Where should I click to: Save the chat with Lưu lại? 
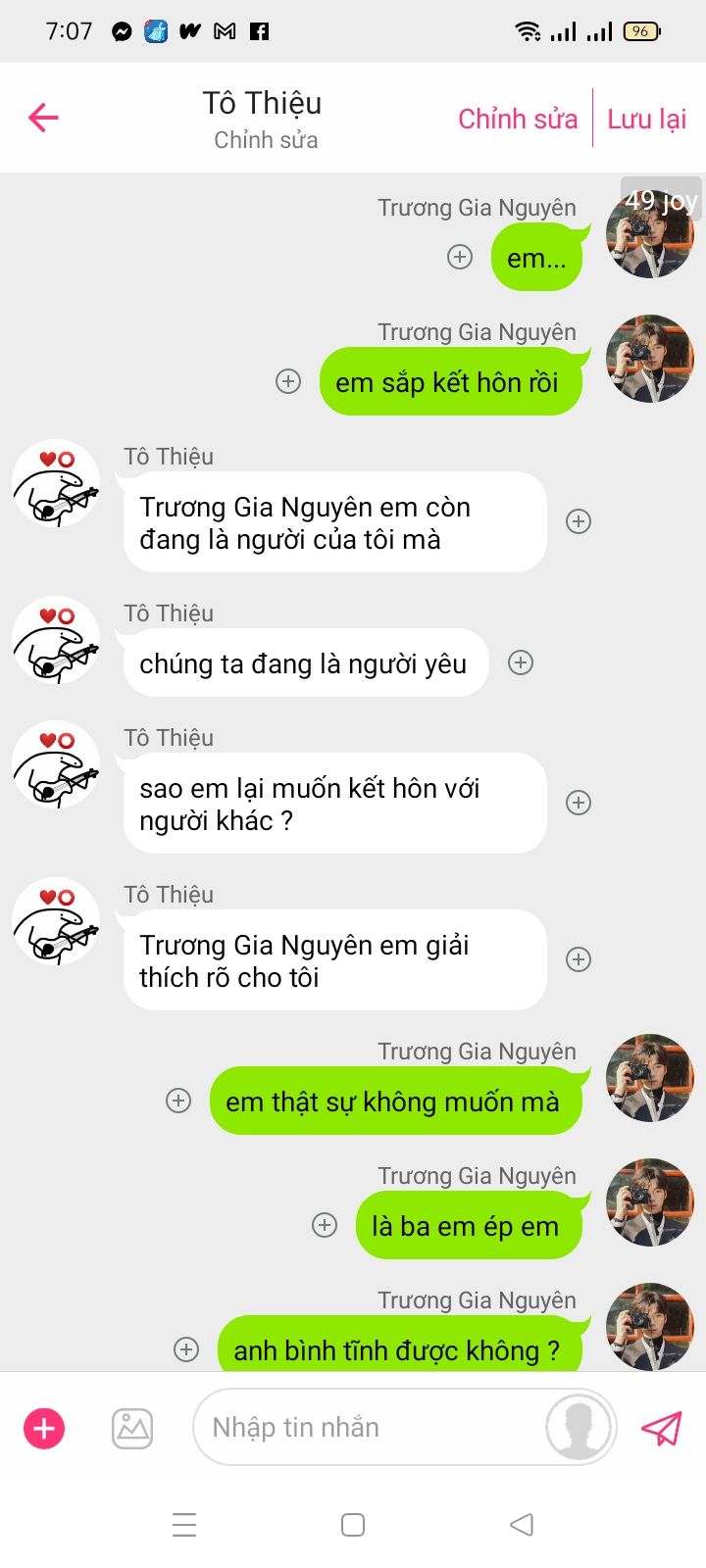point(646,119)
